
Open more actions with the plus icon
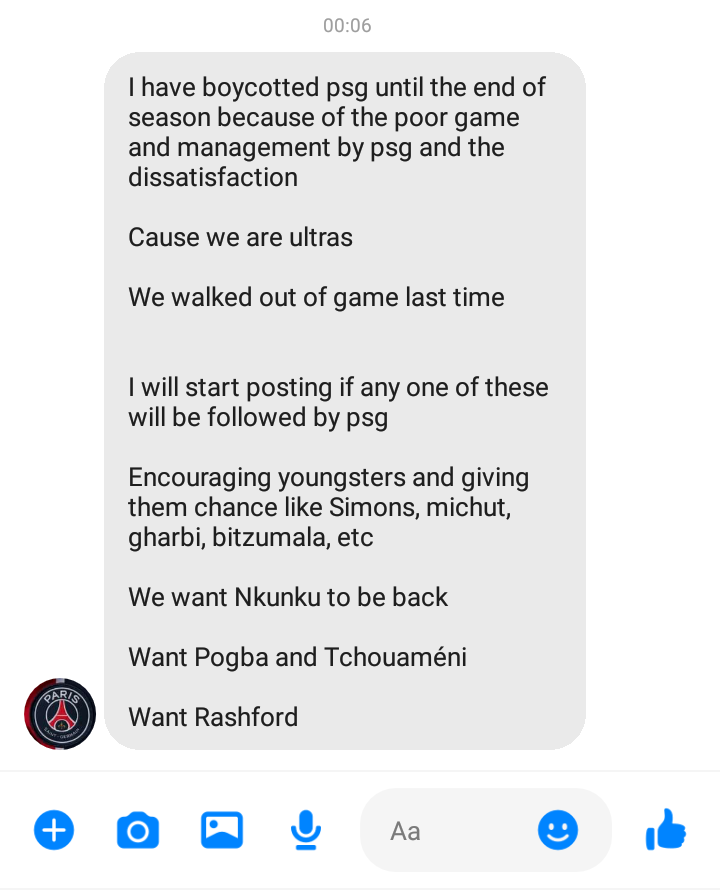pyautogui.click(x=54, y=830)
